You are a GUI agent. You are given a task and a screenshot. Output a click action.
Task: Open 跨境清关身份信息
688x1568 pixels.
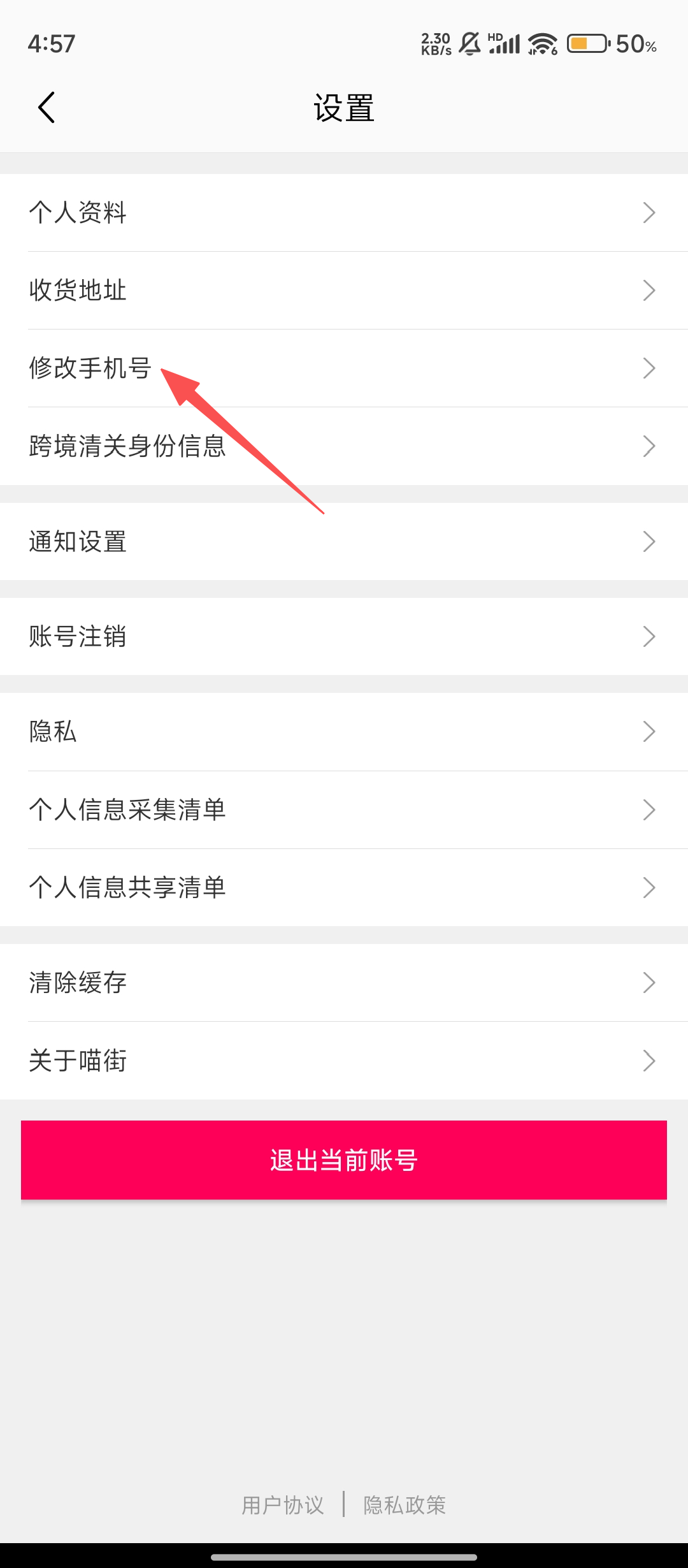(x=344, y=446)
